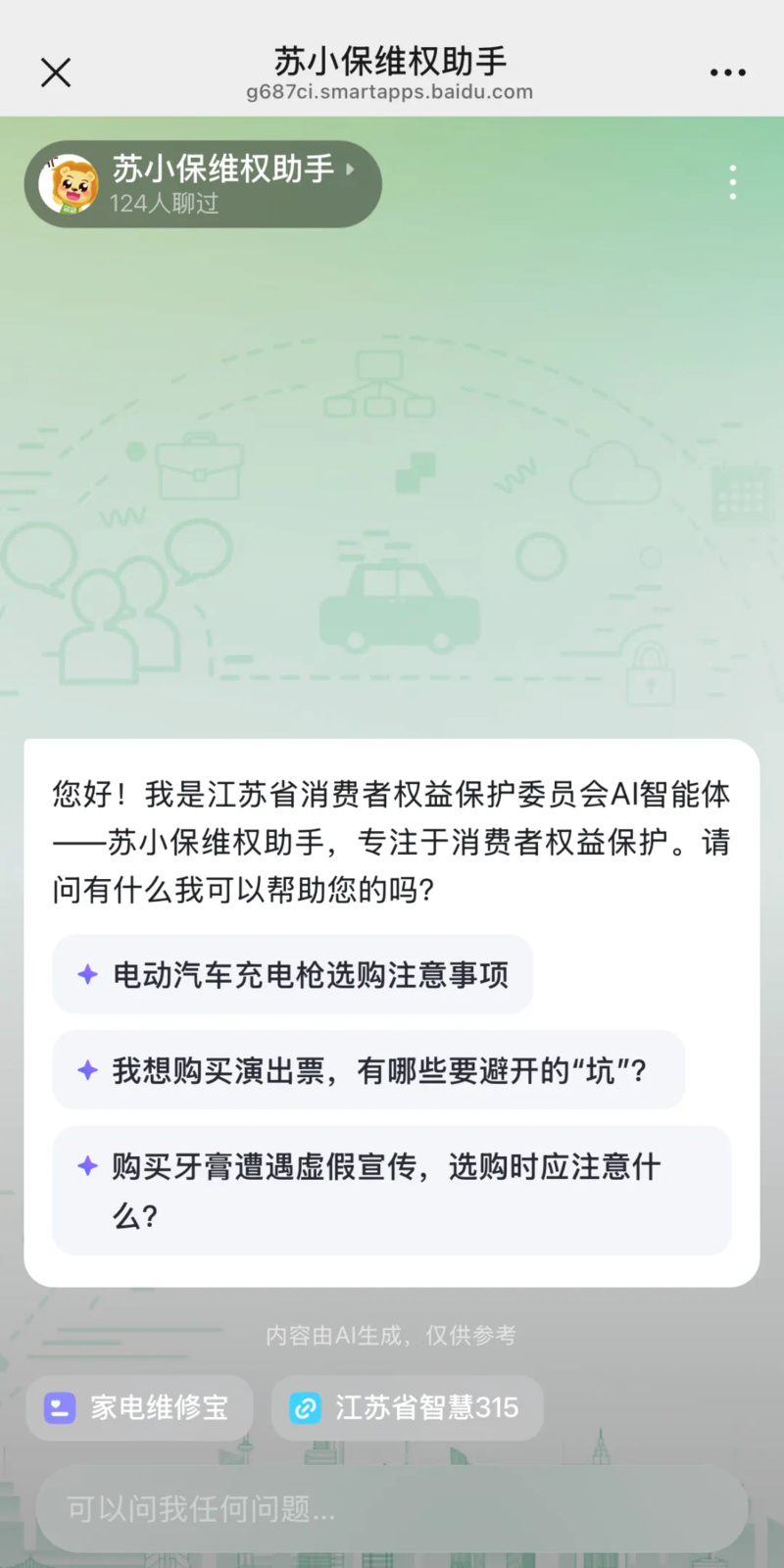Focus the 可以问我任何问题 input box
784x1568 pixels.
coord(392,1509)
